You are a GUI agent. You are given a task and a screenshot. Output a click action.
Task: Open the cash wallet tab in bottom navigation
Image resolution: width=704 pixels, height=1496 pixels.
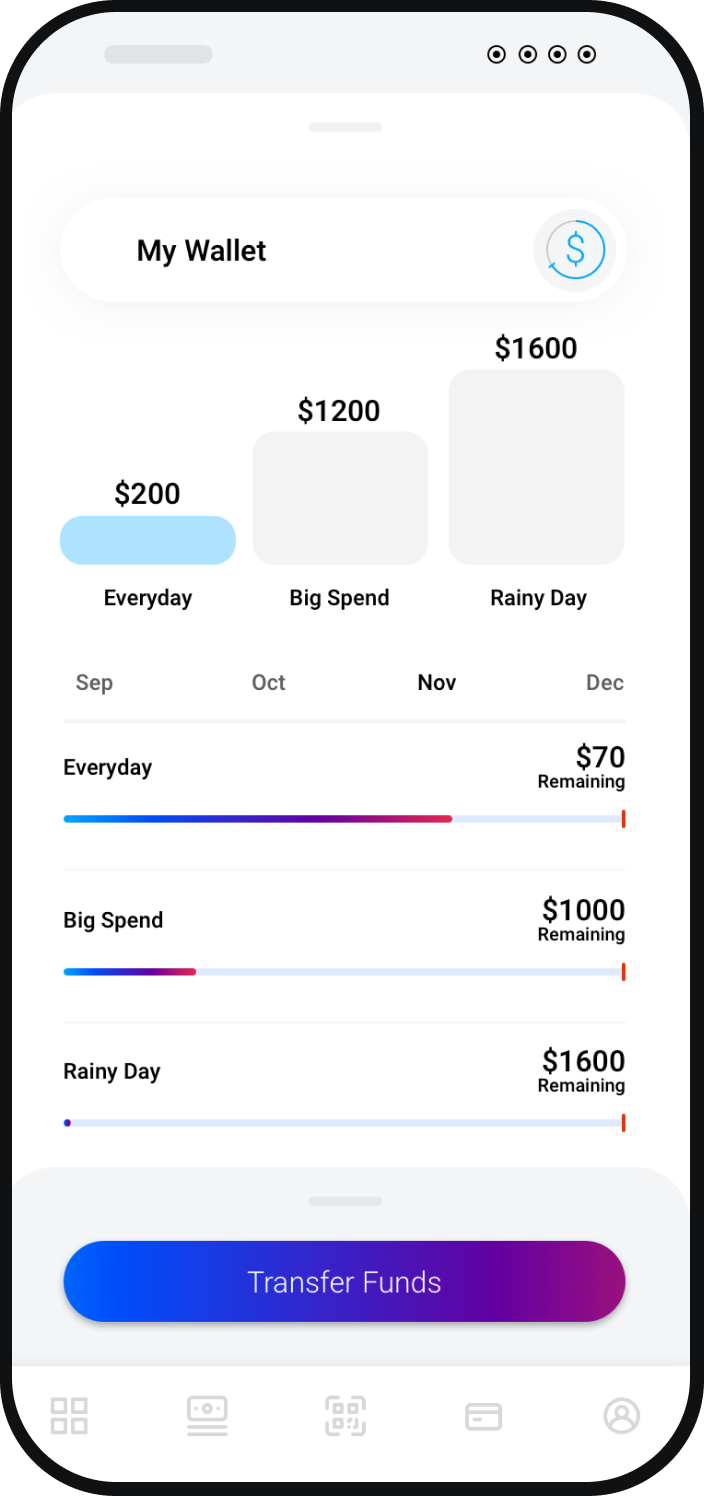pos(207,1416)
